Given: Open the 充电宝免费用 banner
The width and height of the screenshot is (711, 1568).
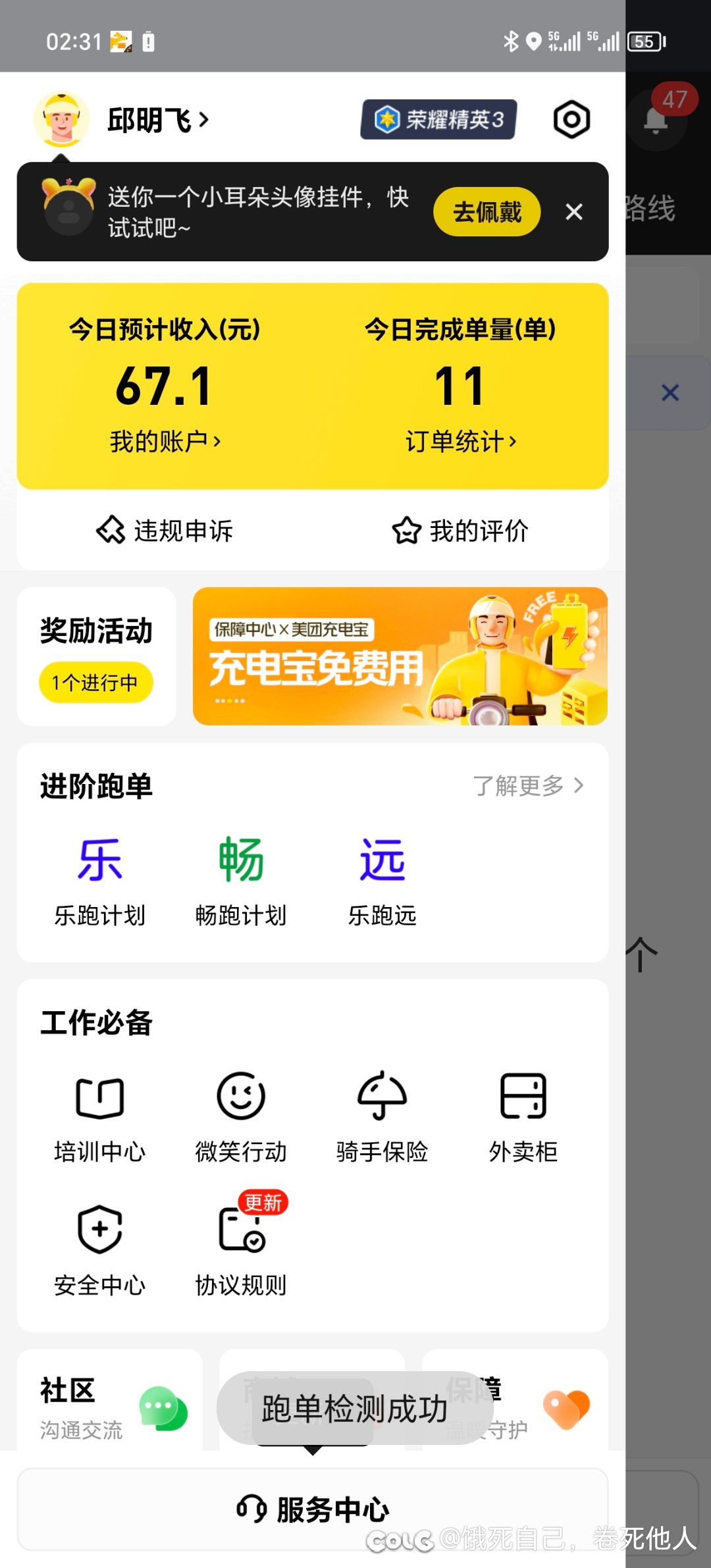Looking at the screenshot, I should point(400,656).
